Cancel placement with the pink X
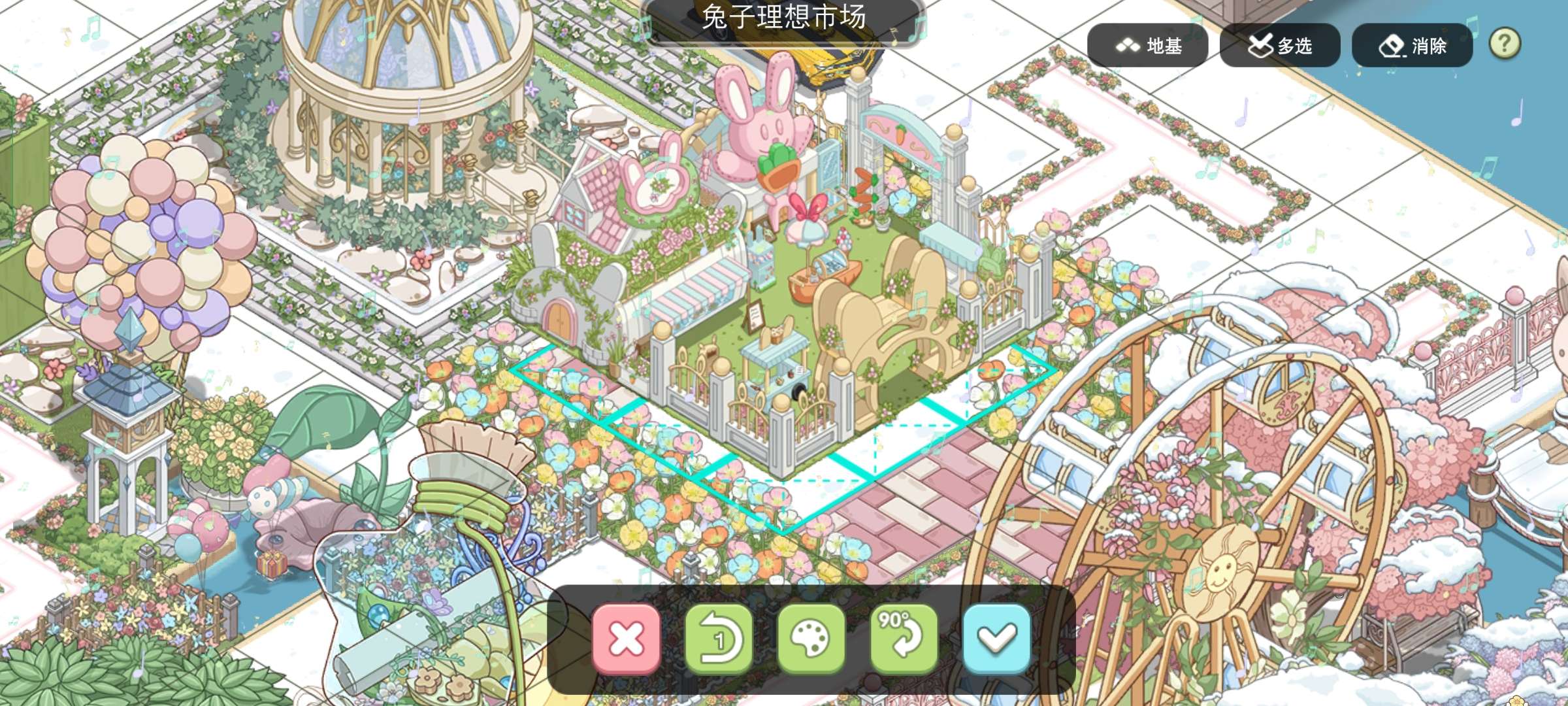 tap(627, 639)
